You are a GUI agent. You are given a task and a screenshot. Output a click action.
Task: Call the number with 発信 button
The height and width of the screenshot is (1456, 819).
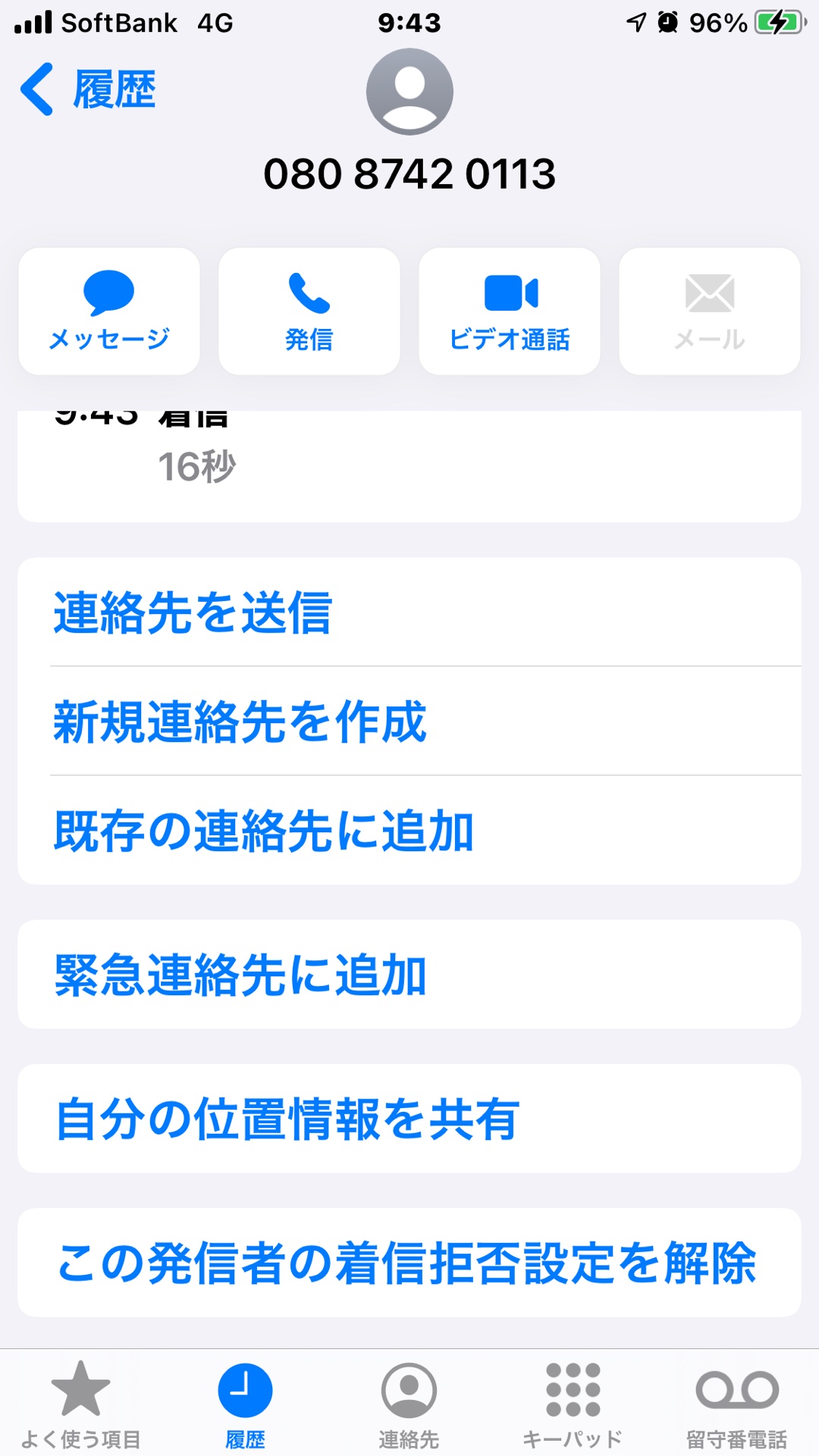pos(309,311)
